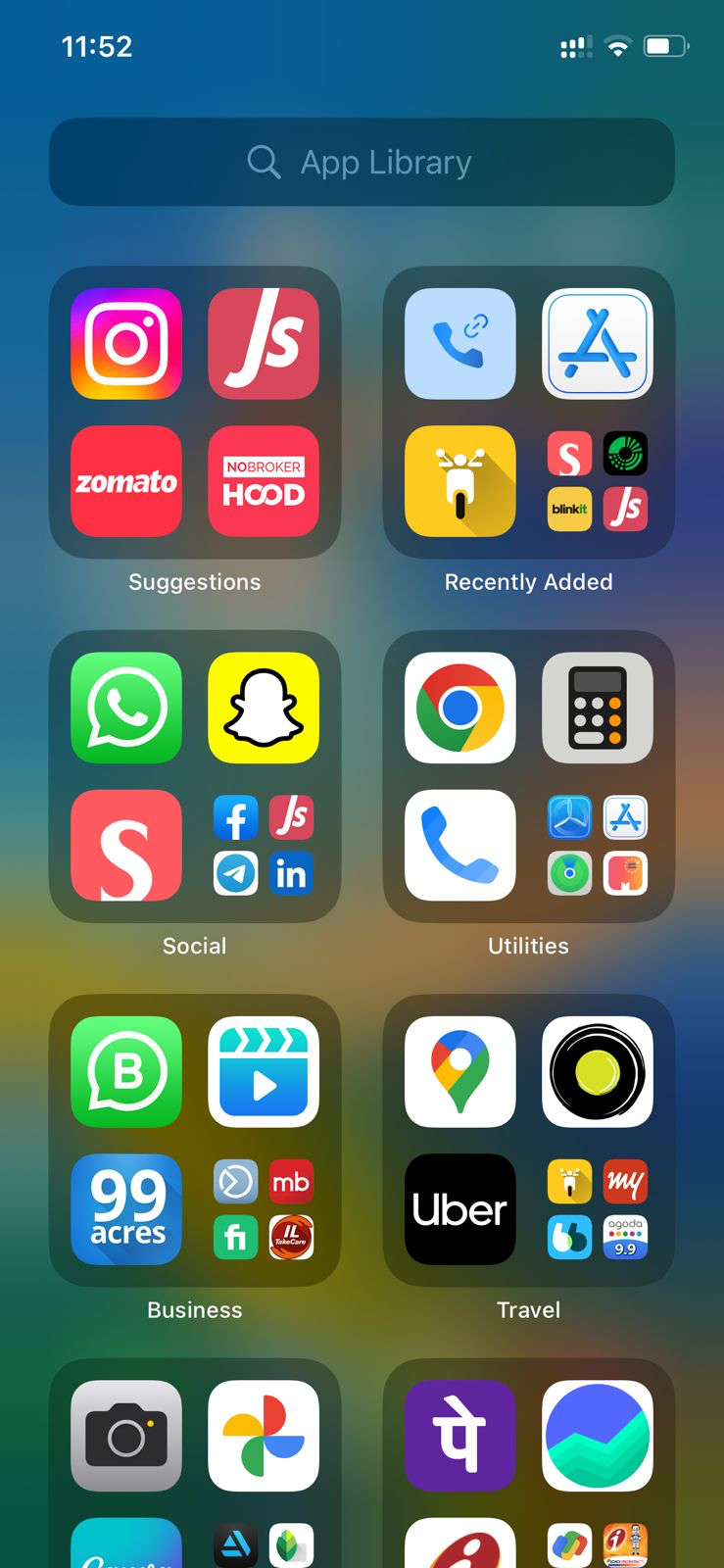Open the Zomato app
This screenshot has width=724, height=1568.
point(126,481)
